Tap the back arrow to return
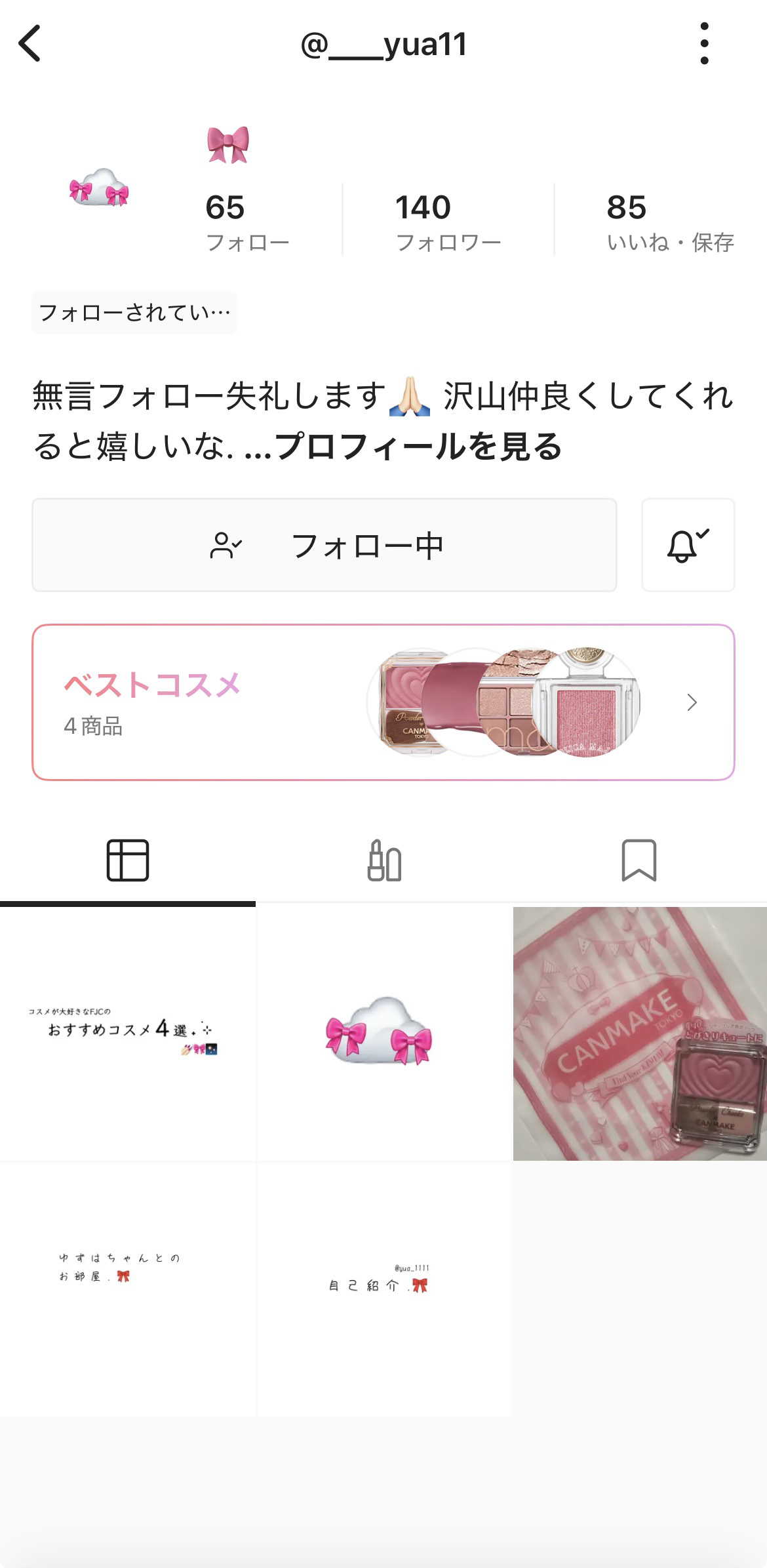Screen dimensions: 767x1568 (31, 44)
